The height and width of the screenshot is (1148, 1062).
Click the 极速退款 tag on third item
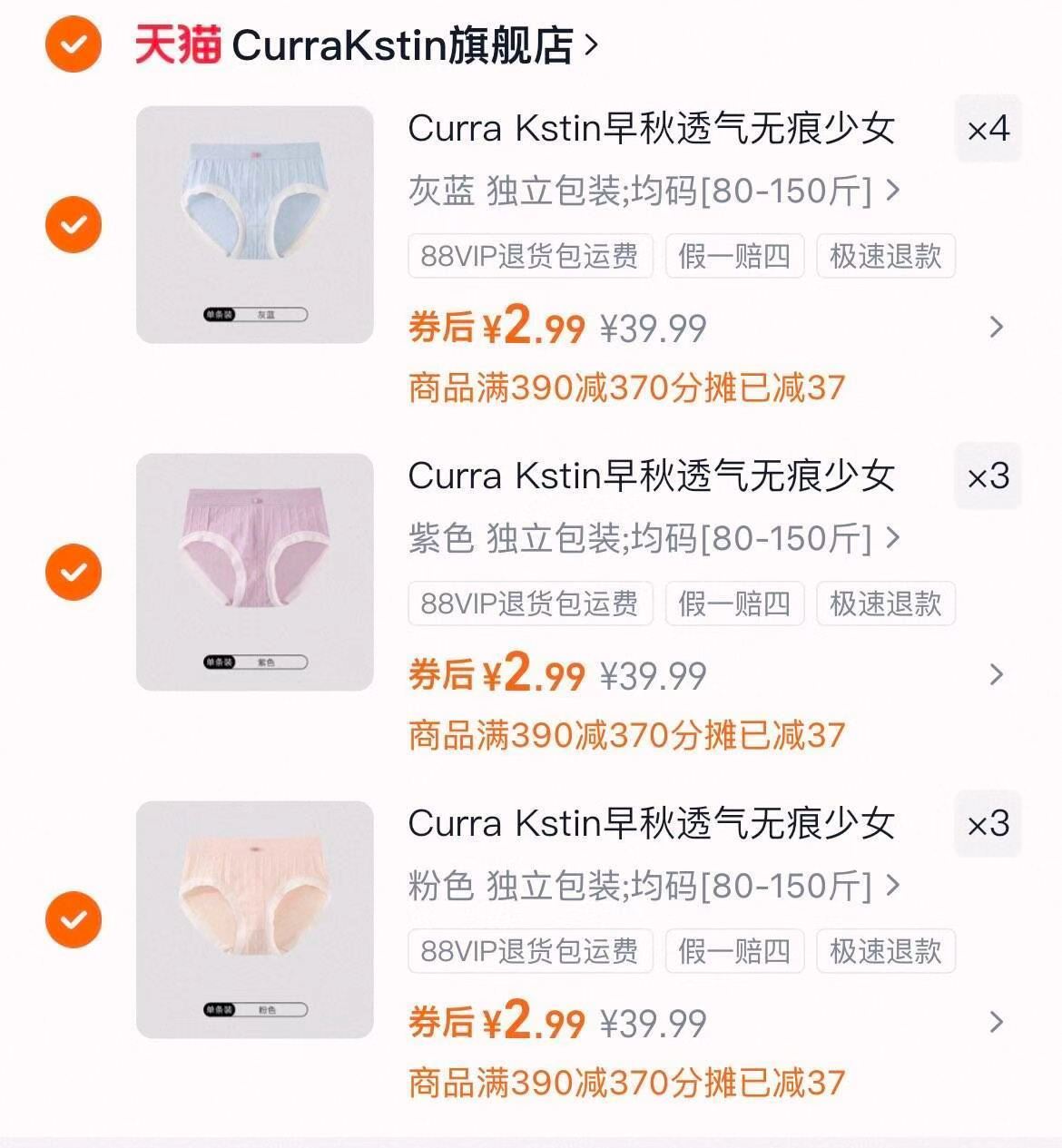tap(885, 951)
